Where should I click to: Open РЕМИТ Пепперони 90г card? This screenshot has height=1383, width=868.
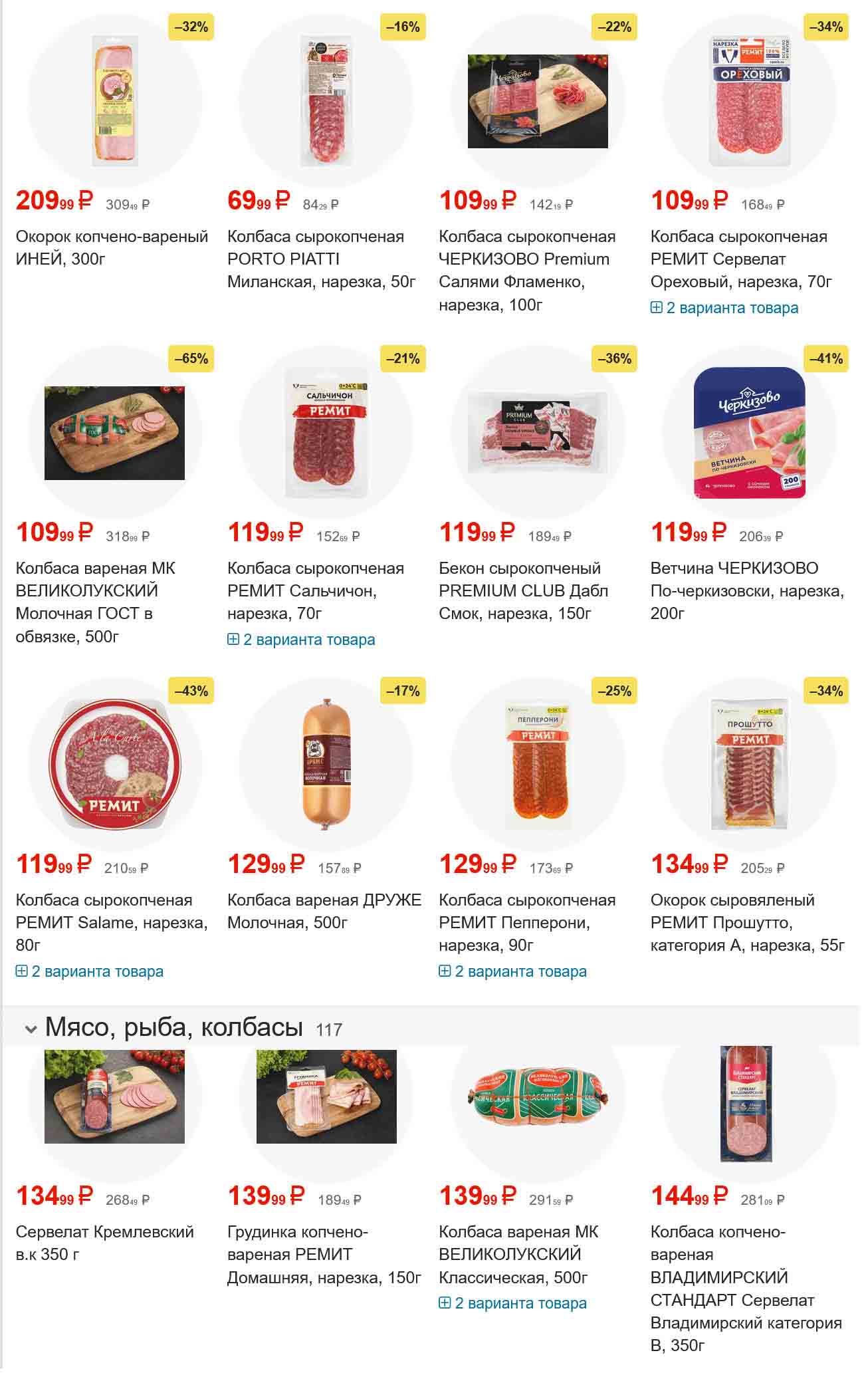[x=527, y=922]
